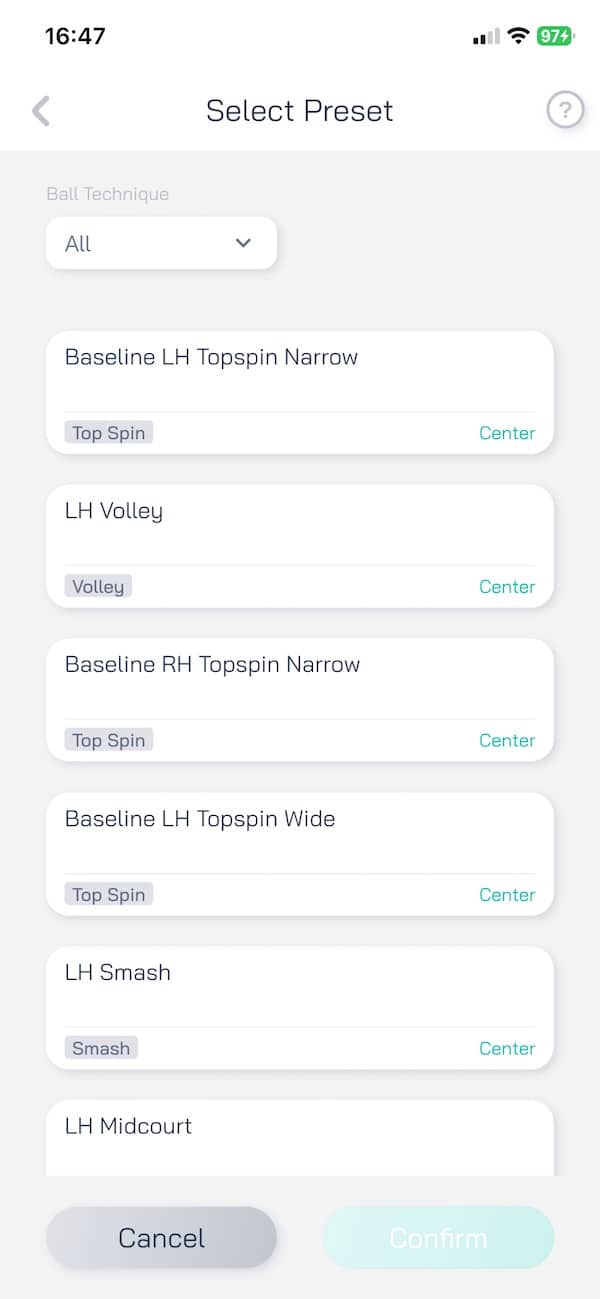Pick the Baseline RH Topspin Narrow preset
This screenshot has height=1299, width=600.
(x=300, y=700)
